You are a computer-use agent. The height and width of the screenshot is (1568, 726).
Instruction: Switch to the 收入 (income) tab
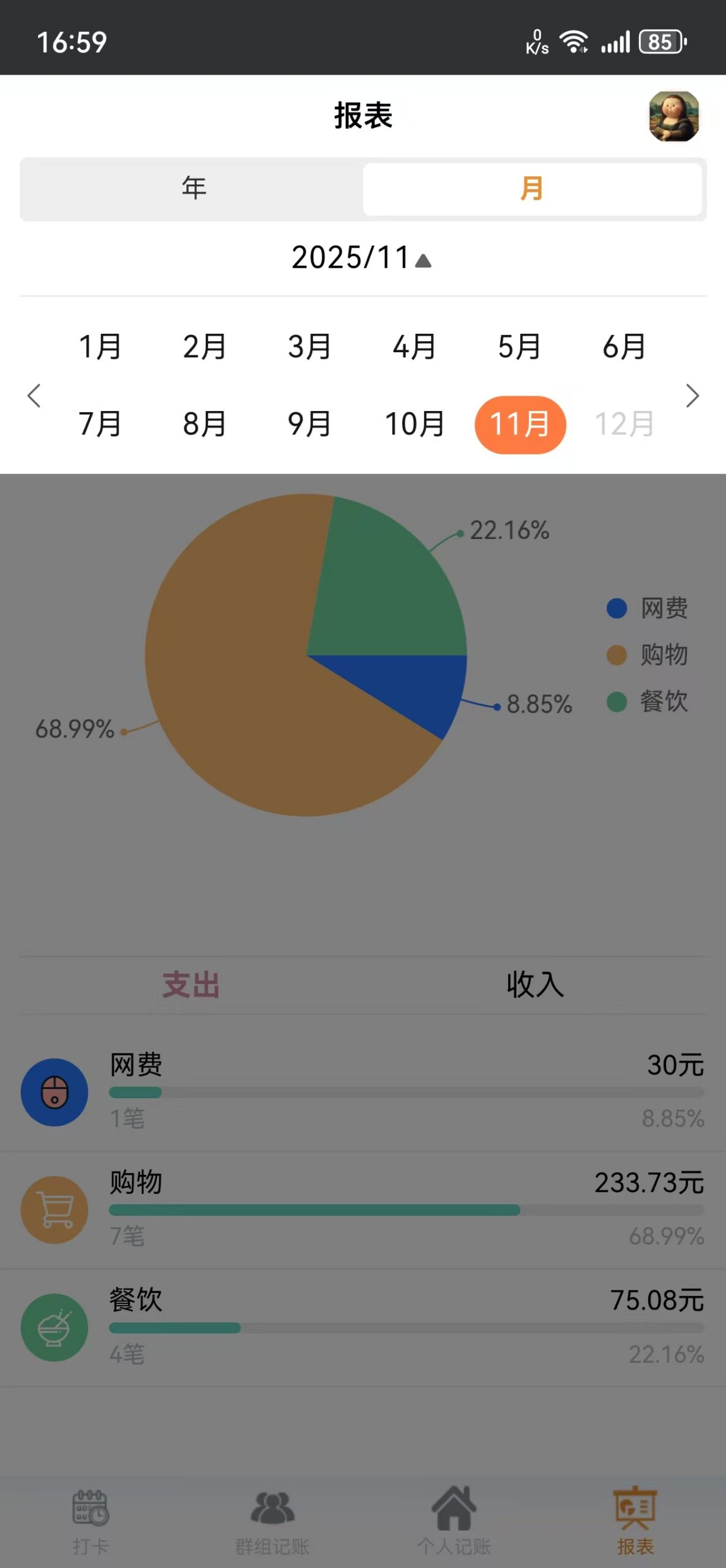point(534,985)
